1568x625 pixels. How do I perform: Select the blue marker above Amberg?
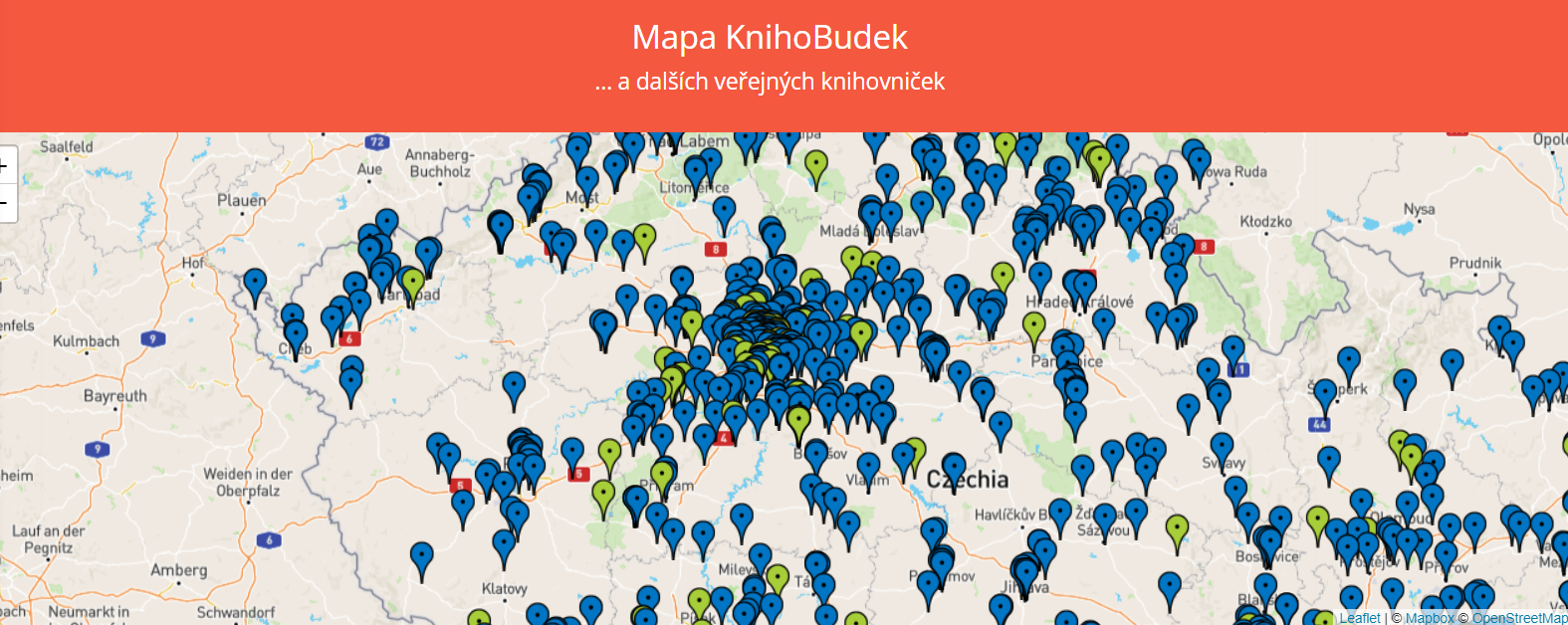[x=422, y=556]
